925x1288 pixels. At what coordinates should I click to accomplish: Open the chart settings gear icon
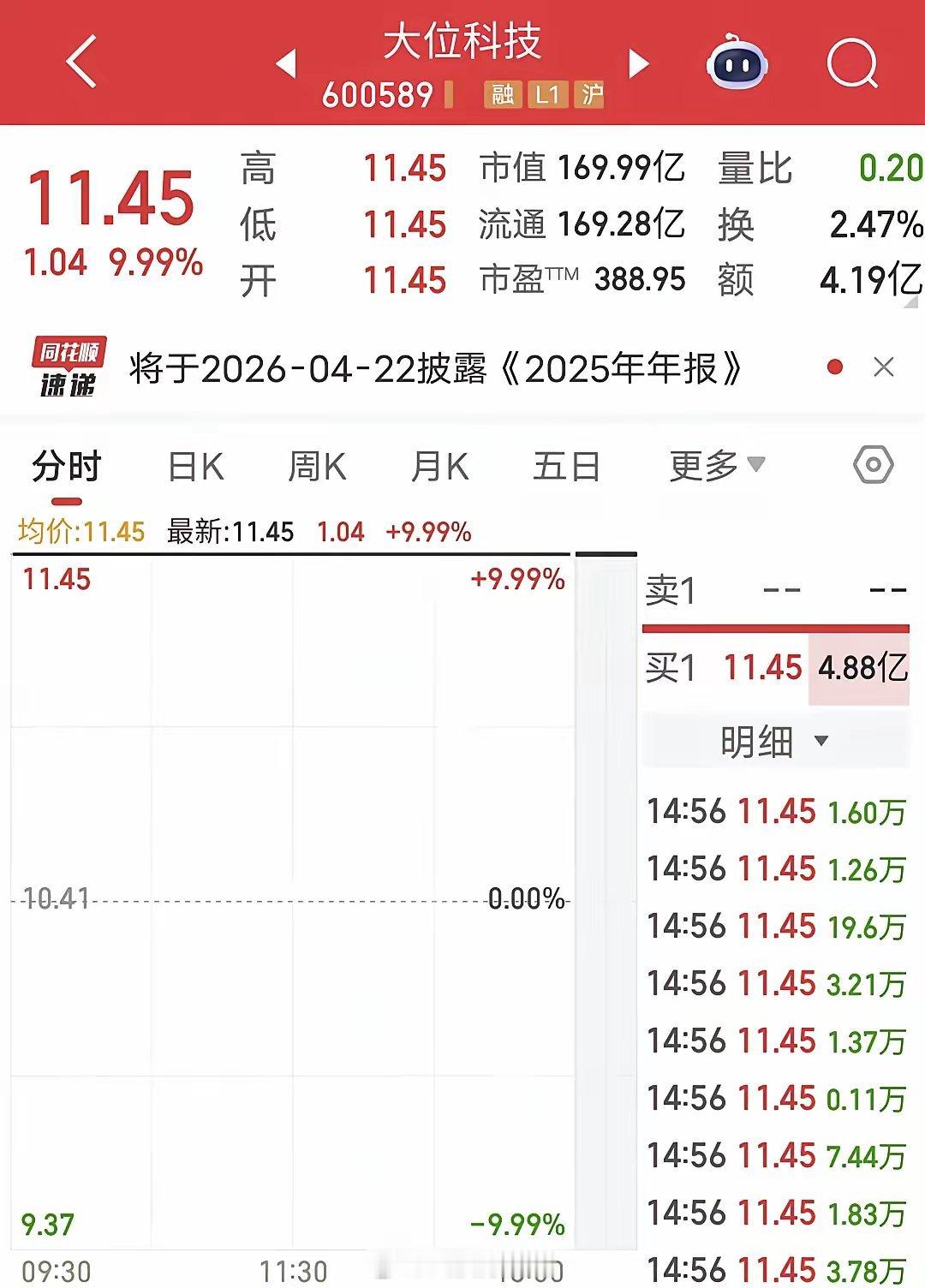(873, 465)
